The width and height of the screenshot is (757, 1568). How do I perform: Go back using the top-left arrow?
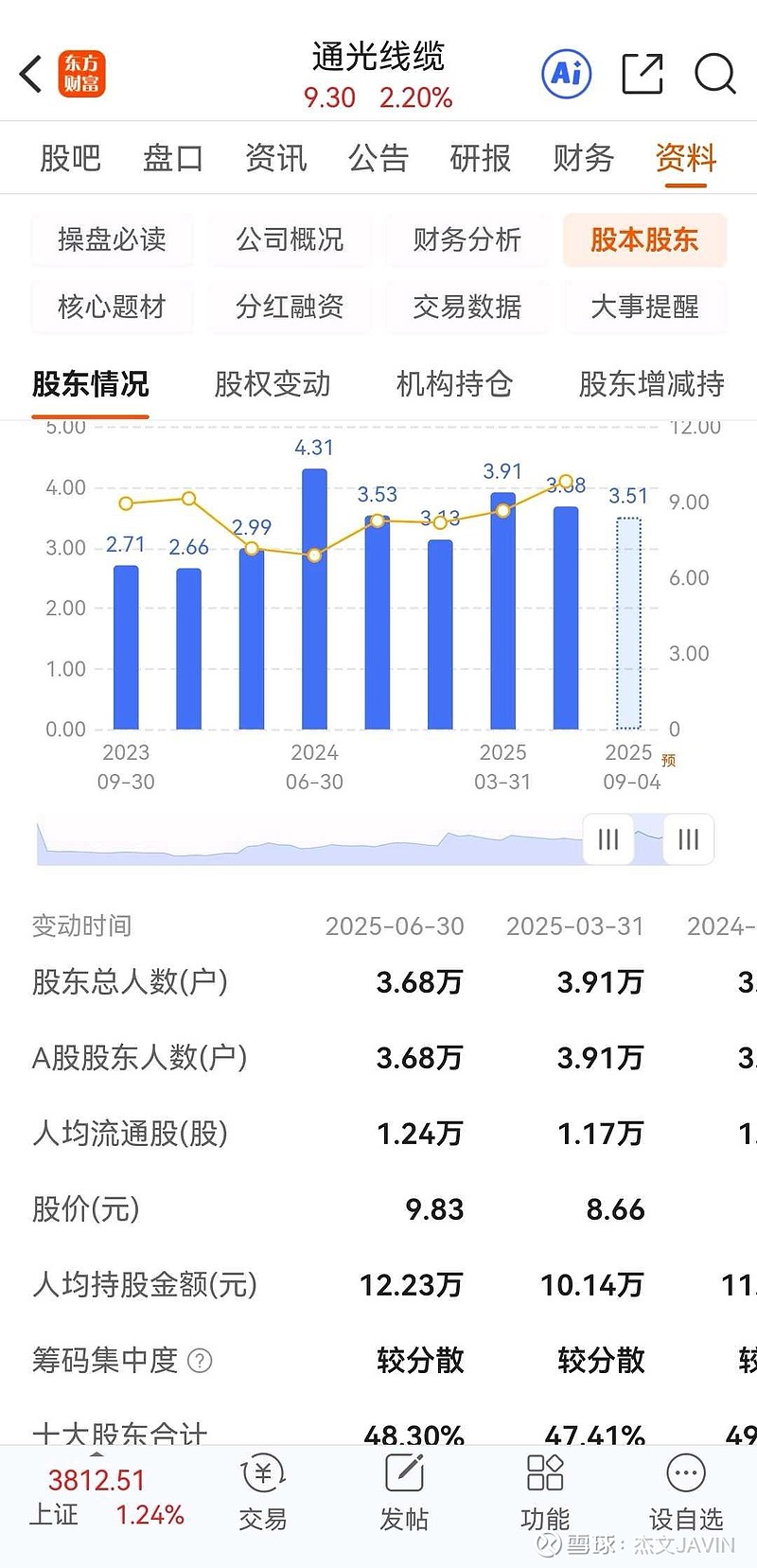[x=31, y=74]
